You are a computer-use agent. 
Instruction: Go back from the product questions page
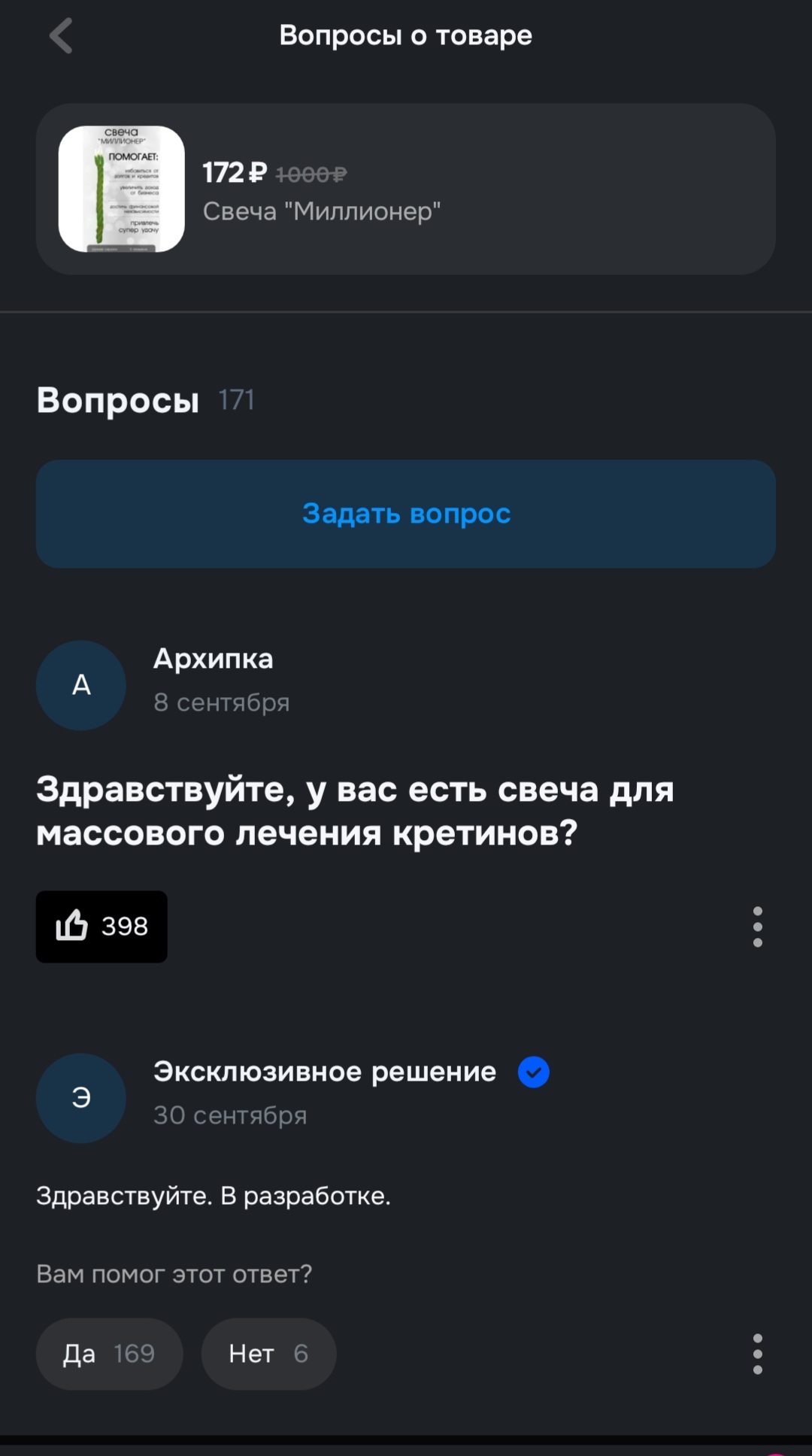tap(61, 35)
